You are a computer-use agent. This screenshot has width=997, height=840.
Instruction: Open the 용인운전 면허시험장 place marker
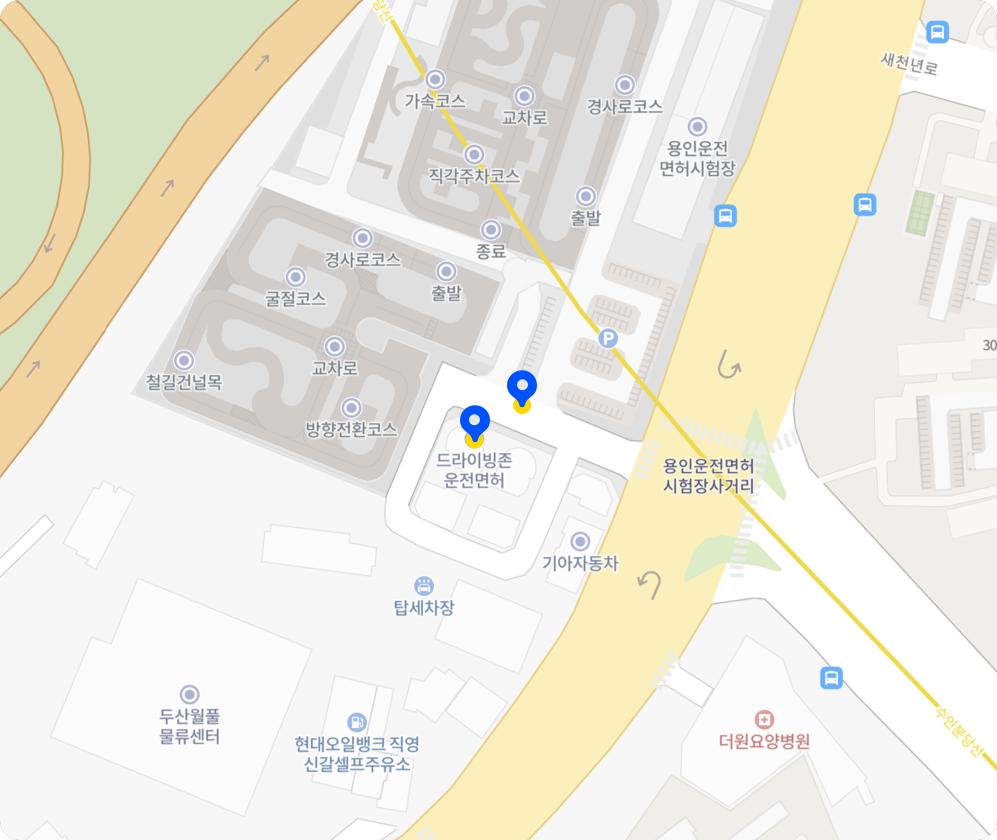698,127
